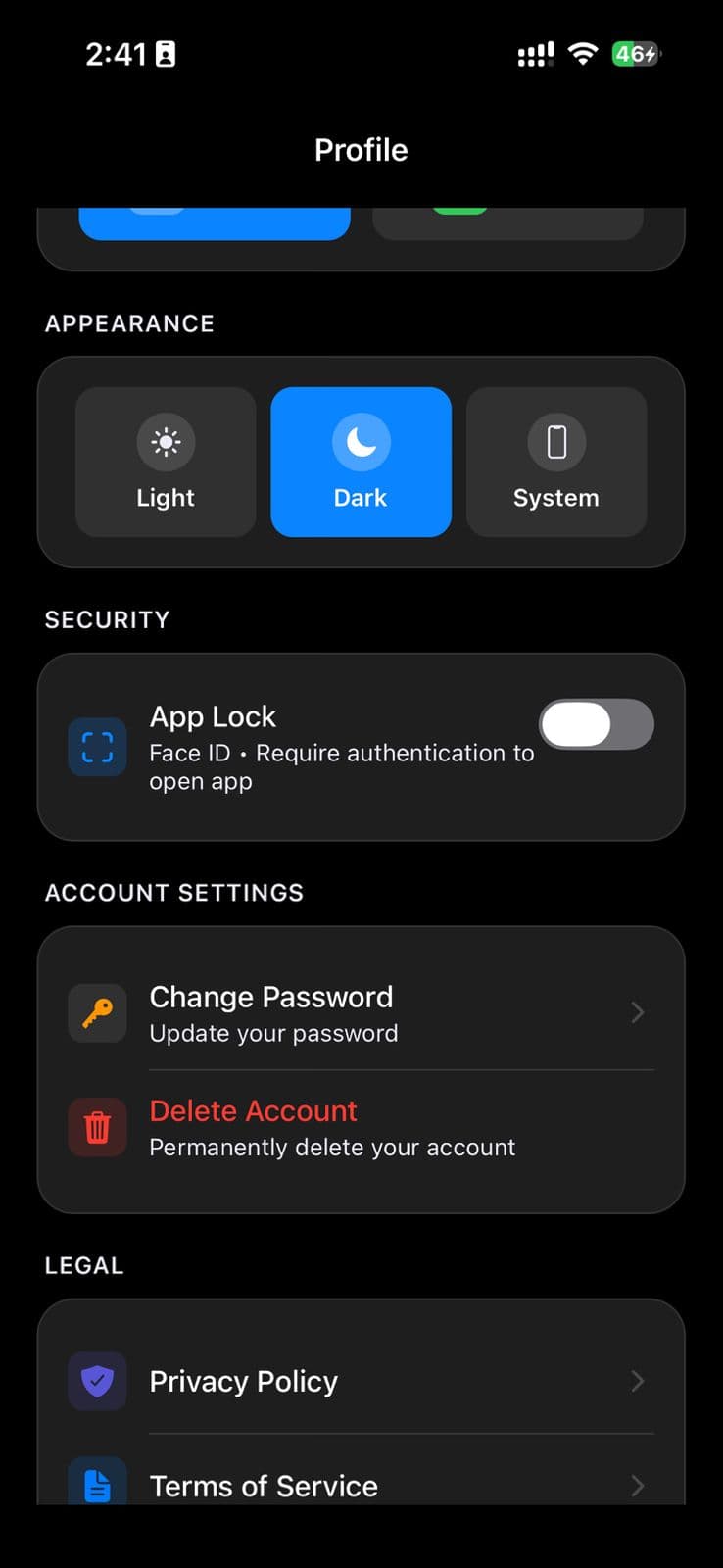The image size is (723, 1568).
Task: Expand Change Password using its chevron
Action: 638,1013
